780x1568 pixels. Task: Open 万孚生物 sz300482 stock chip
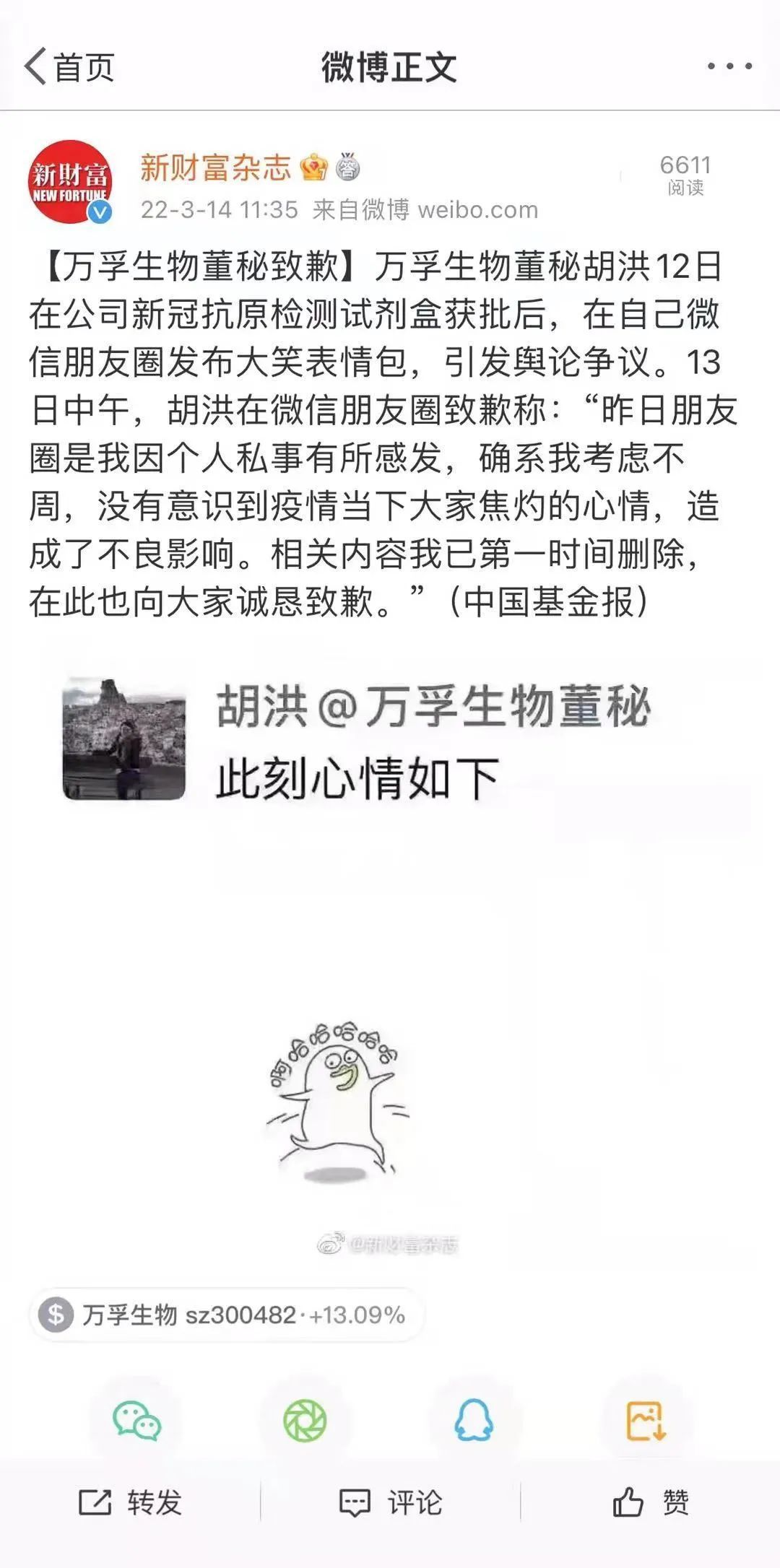[225, 1315]
